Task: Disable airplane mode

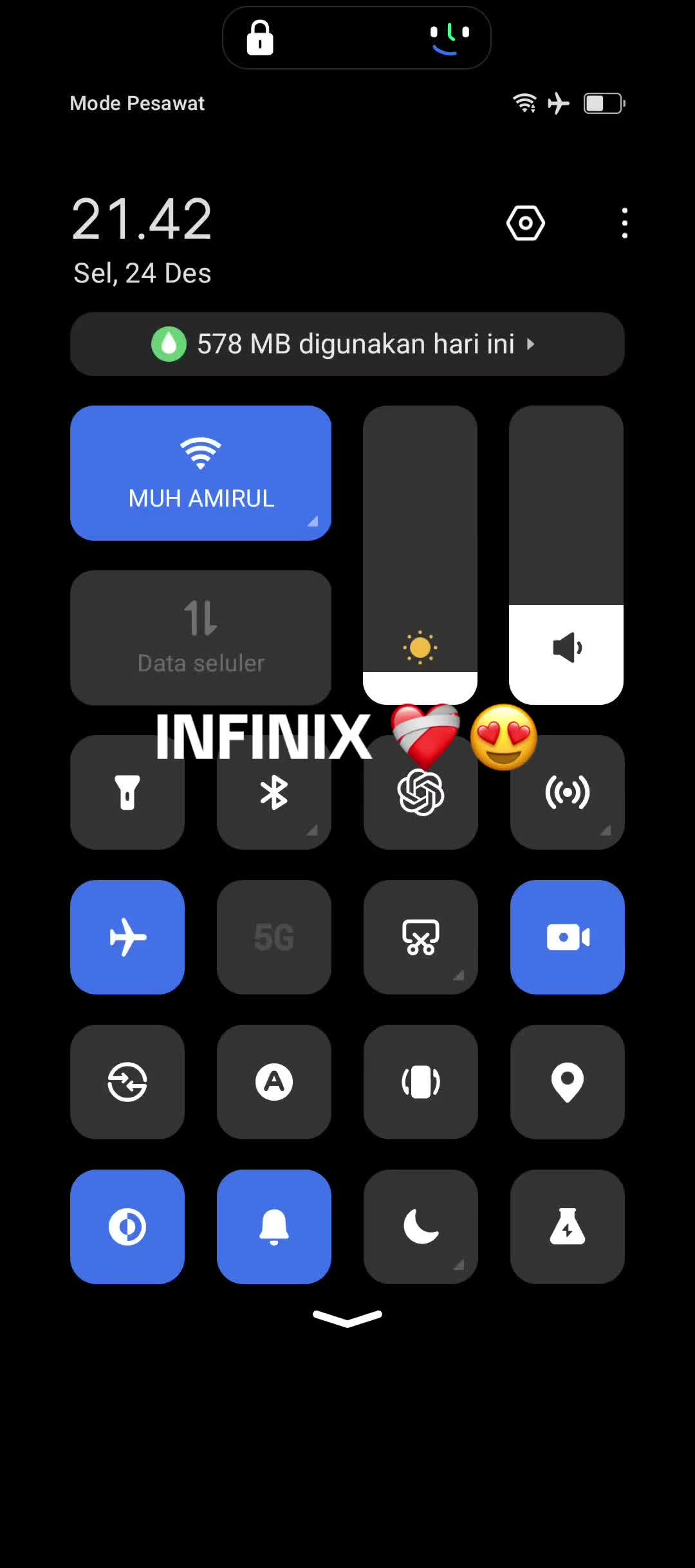Action: coord(127,937)
